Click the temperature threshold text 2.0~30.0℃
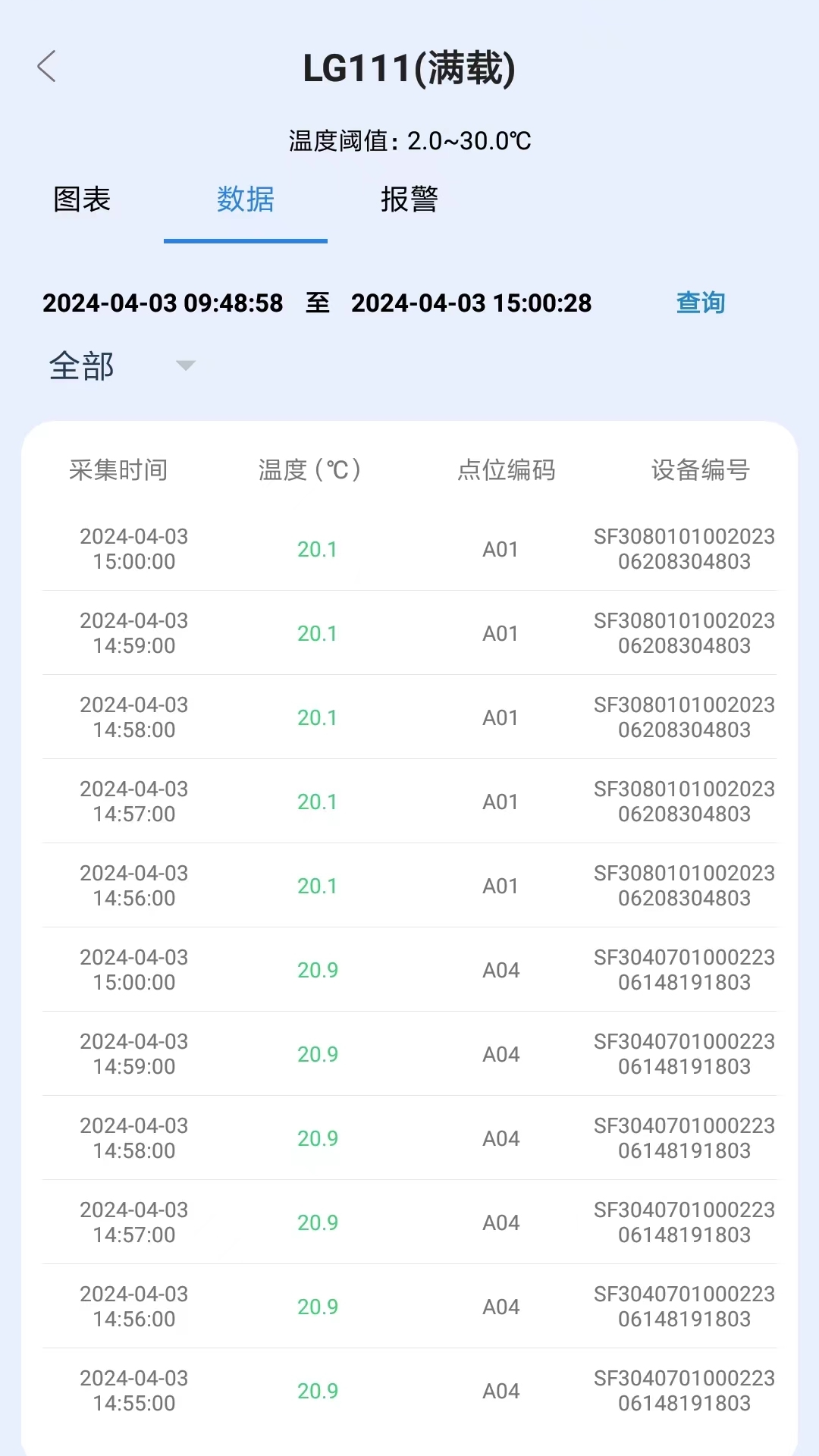This screenshot has height=1456, width=819. 409,140
